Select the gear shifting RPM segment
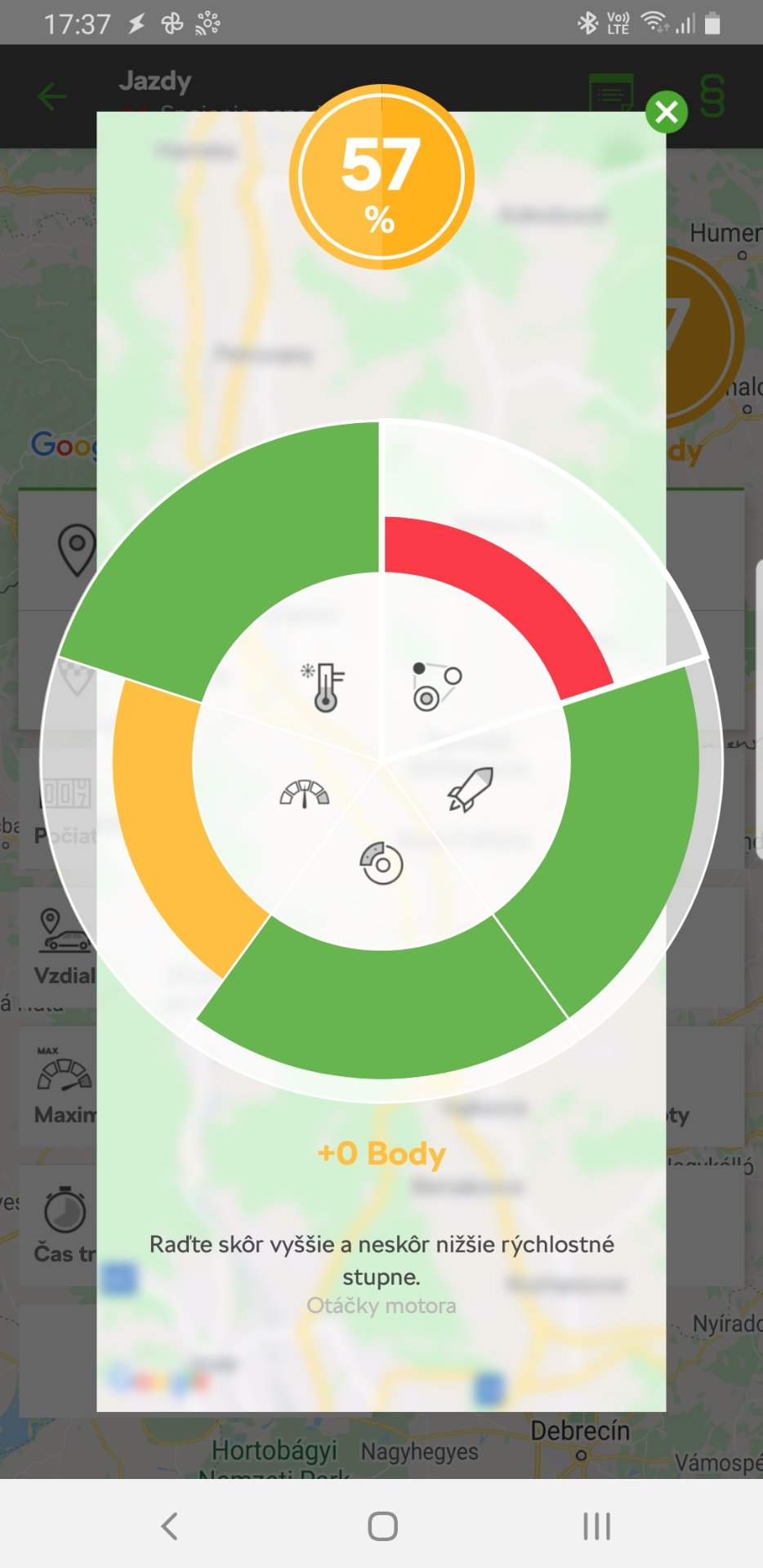The image size is (763, 1568). pyautogui.click(x=436, y=686)
